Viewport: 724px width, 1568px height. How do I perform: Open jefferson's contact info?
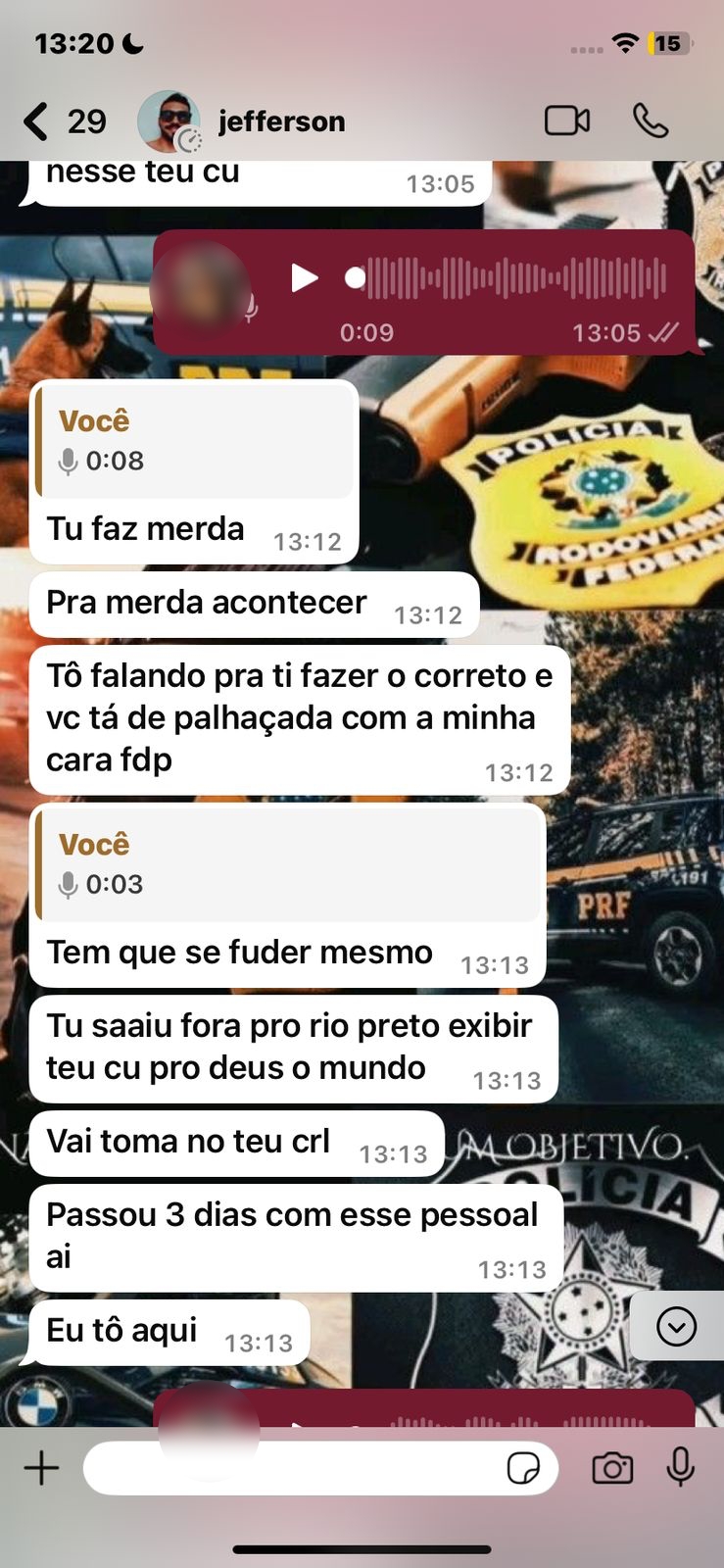click(x=281, y=122)
